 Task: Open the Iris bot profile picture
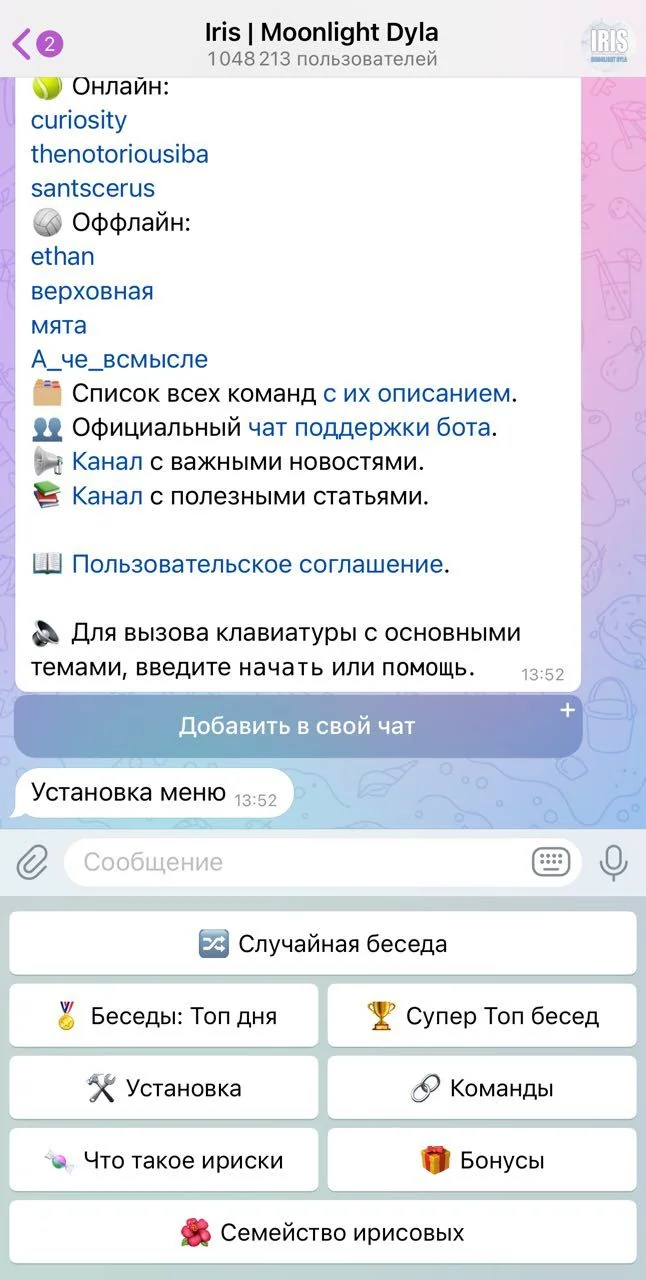point(608,45)
